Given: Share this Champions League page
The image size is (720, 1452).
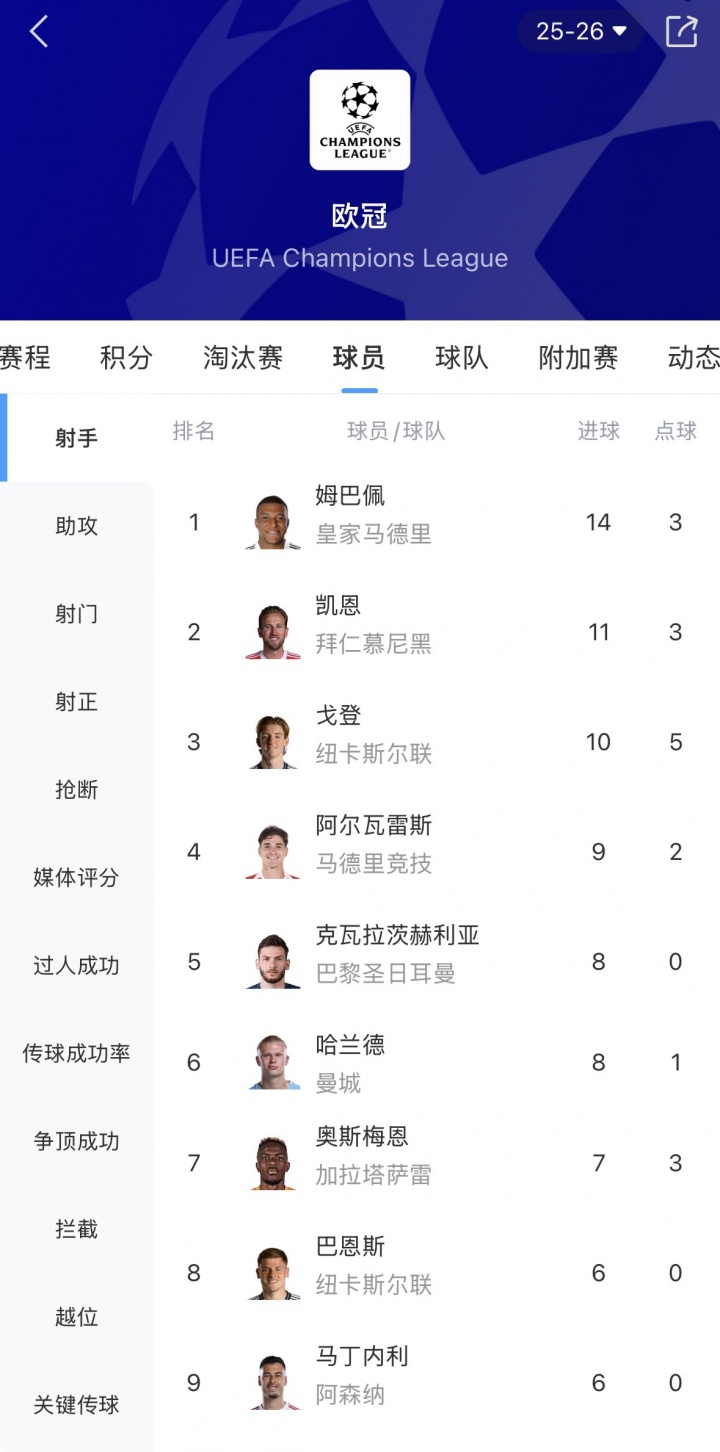Looking at the screenshot, I should pos(681,32).
